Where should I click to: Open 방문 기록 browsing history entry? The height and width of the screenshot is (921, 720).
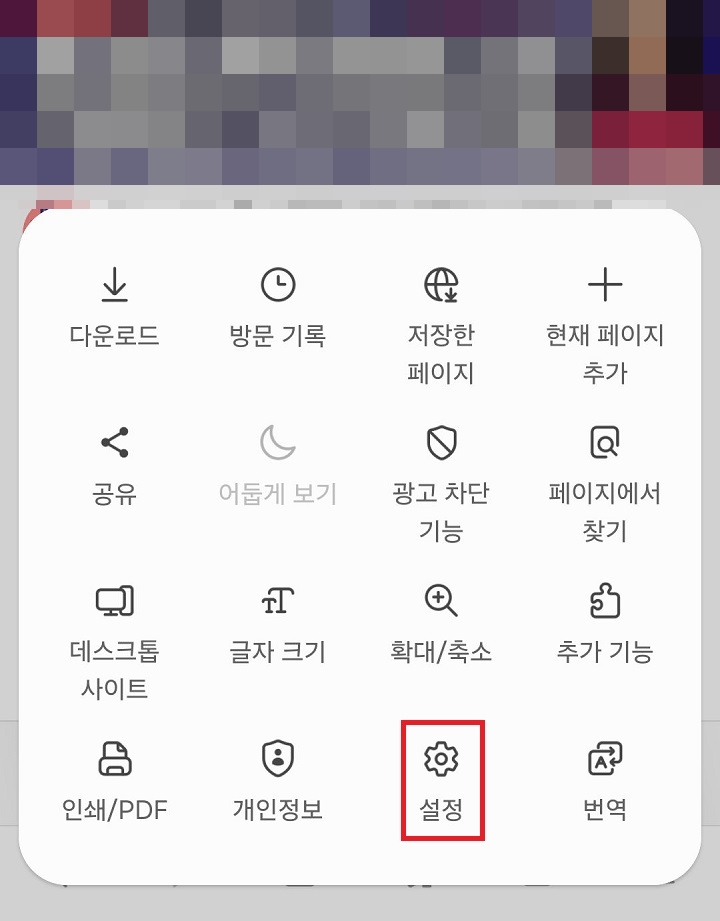277,286
